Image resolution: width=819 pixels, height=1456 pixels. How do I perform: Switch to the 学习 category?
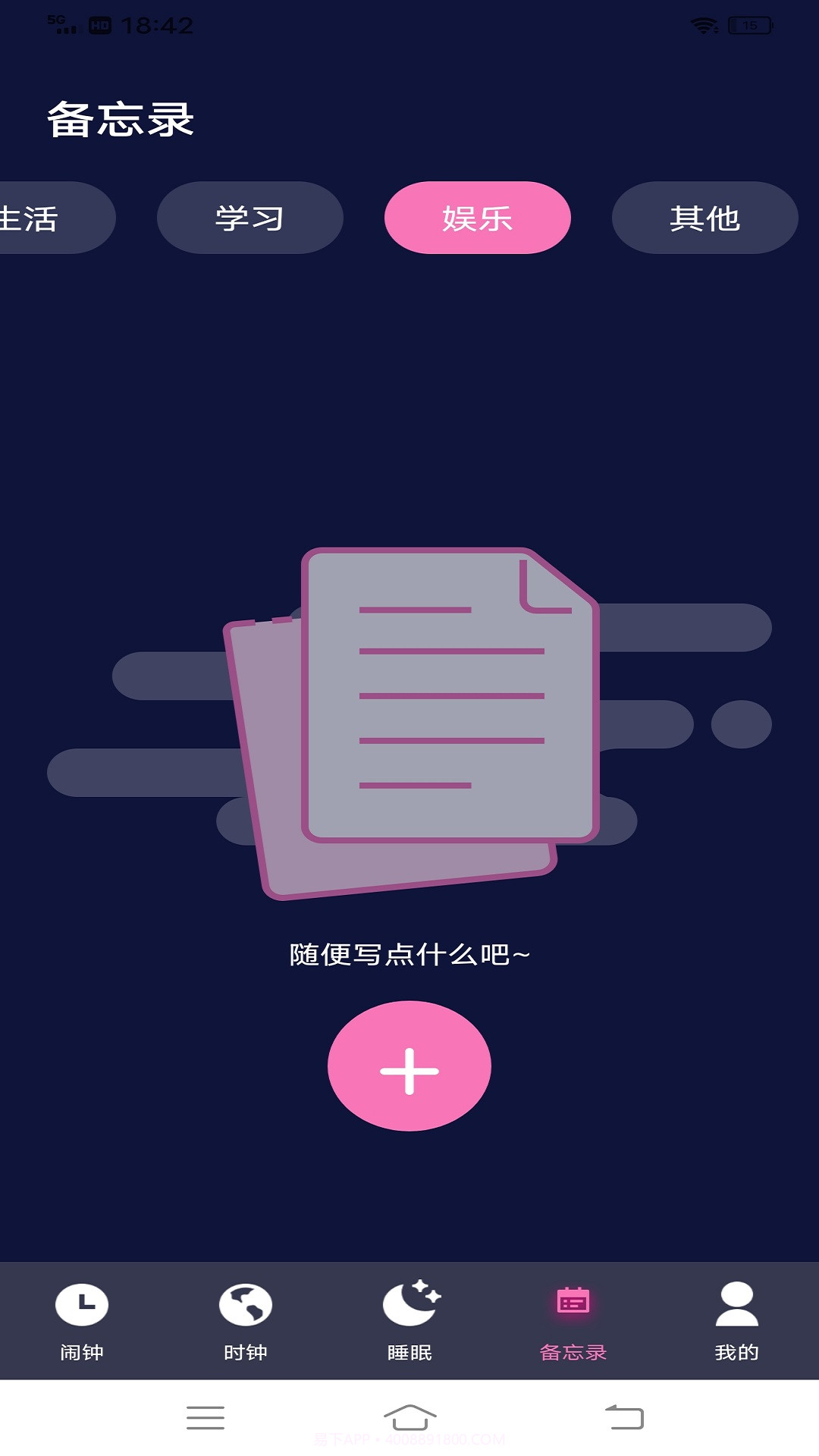pos(249,218)
